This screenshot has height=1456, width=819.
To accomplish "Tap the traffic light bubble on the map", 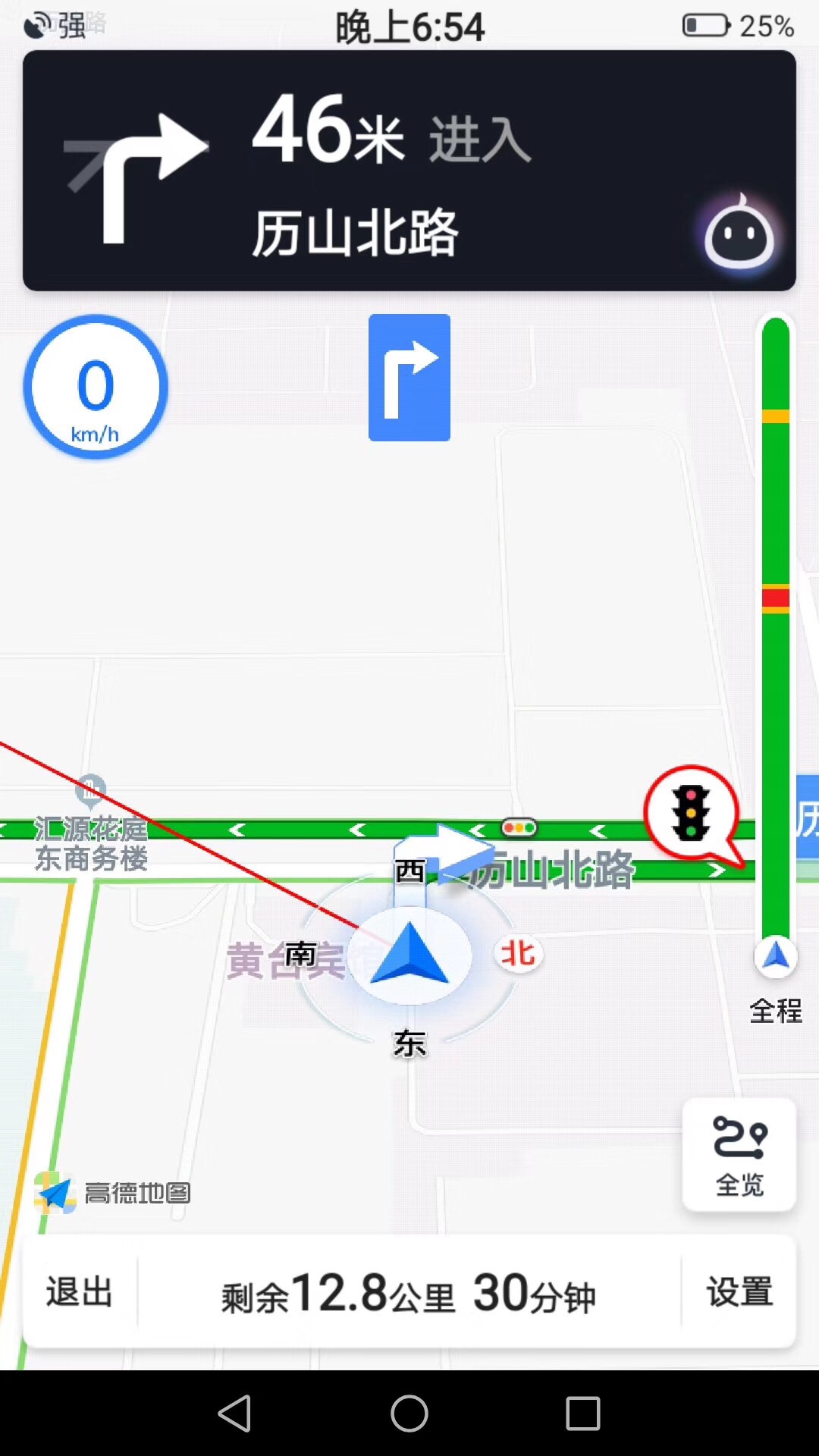I will pos(692,814).
